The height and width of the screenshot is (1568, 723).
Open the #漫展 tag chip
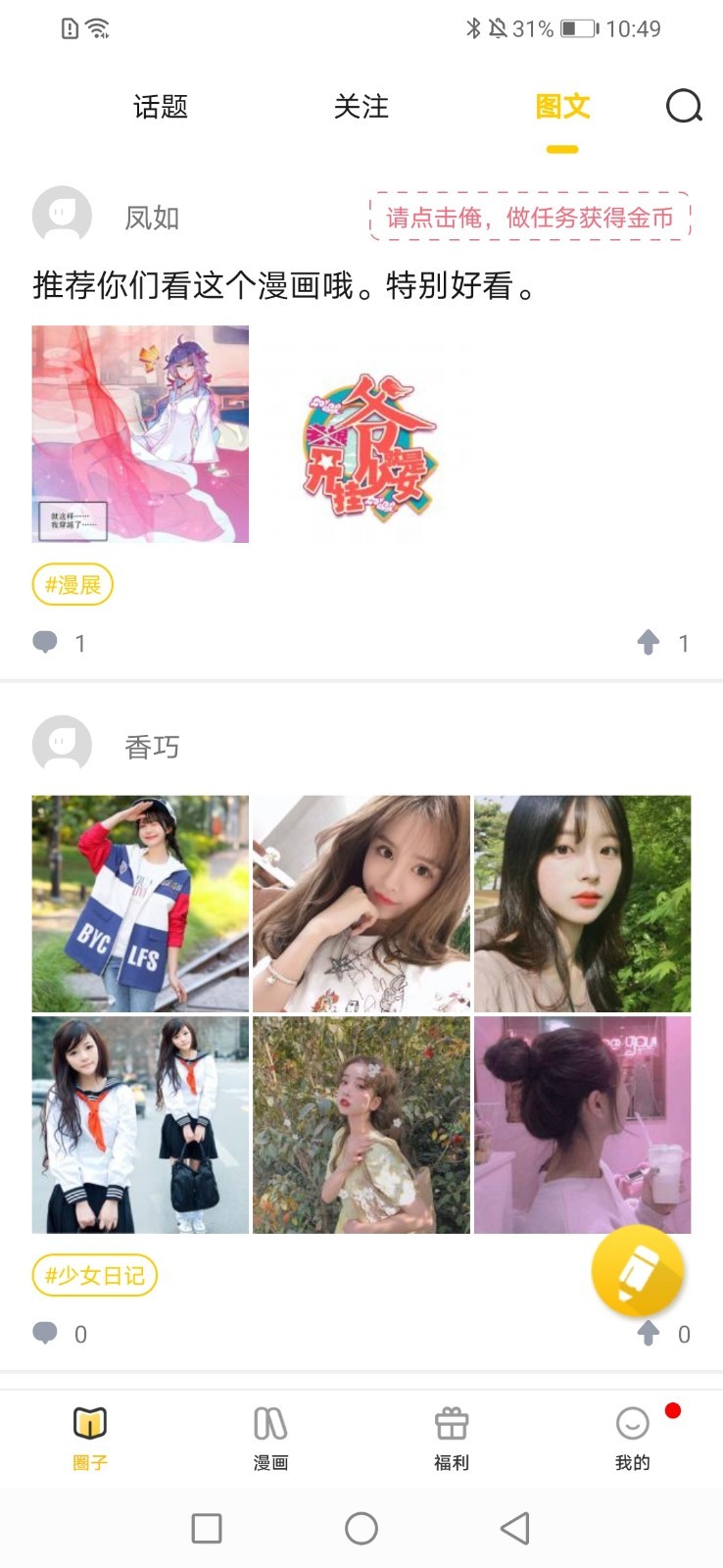click(72, 585)
